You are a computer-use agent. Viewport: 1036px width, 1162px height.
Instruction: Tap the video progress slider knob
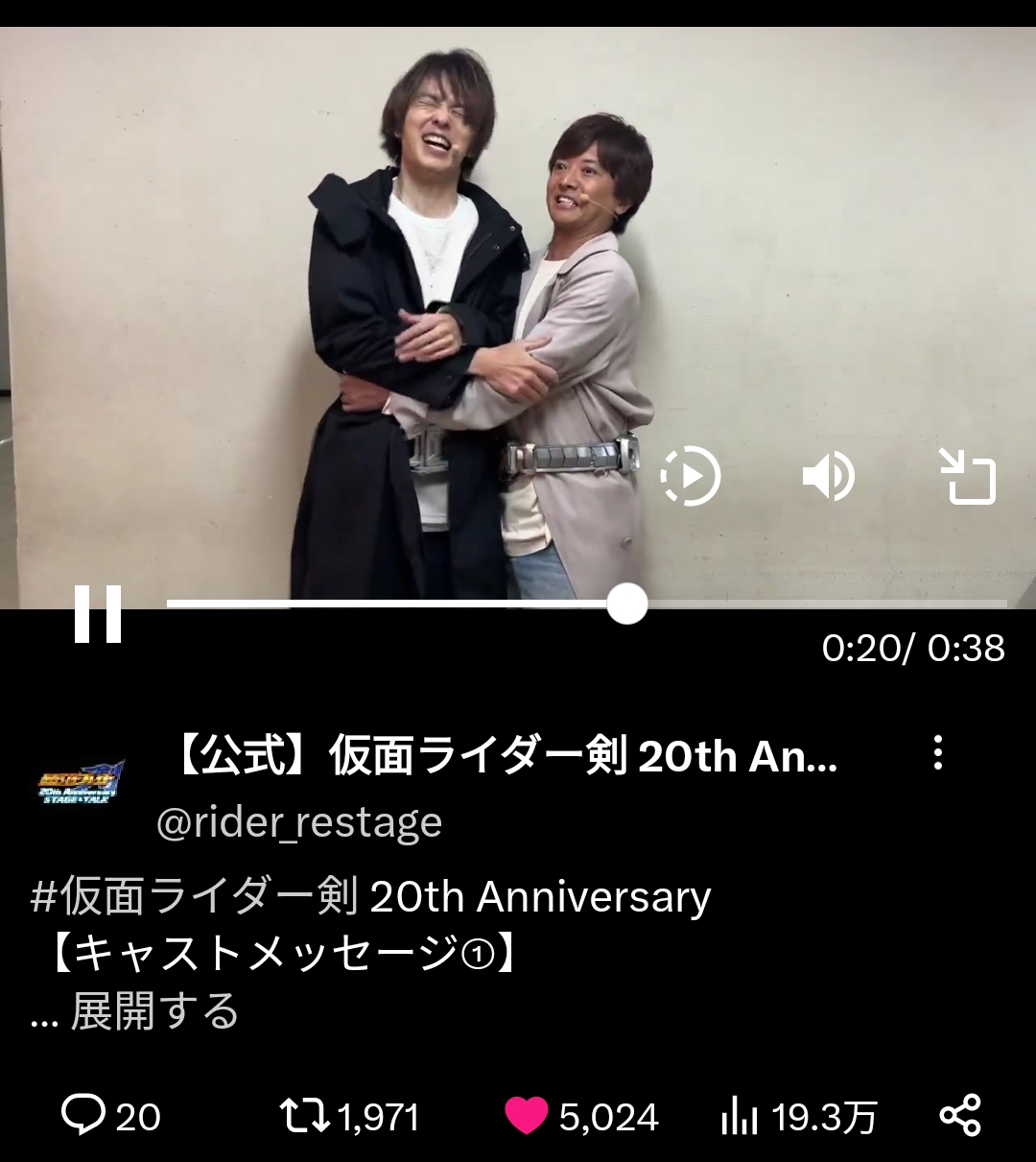(627, 604)
